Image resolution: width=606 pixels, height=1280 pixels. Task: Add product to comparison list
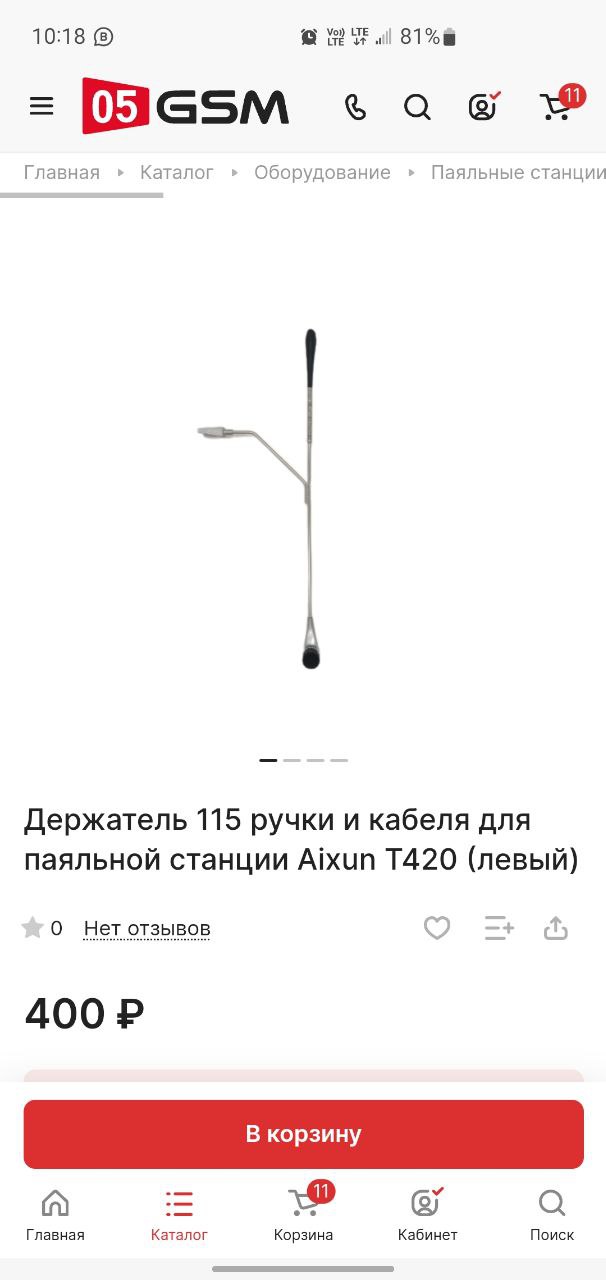coord(499,928)
